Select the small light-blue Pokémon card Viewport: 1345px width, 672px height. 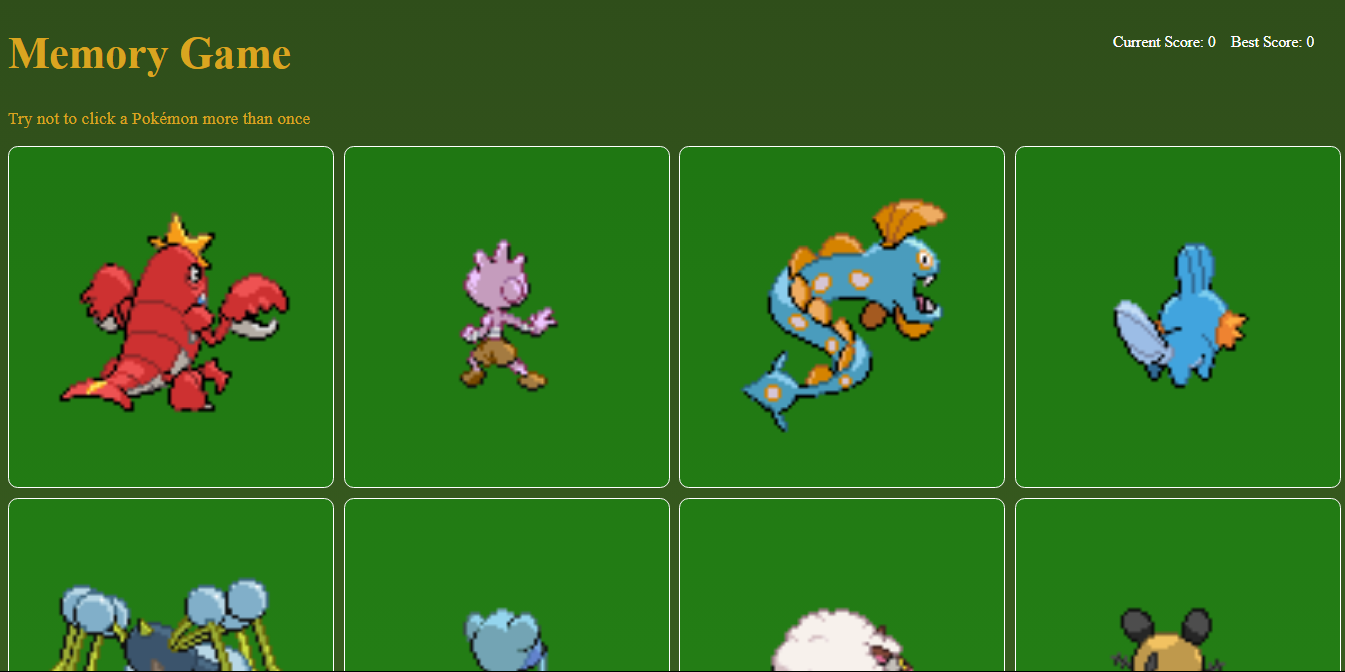[x=507, y=600]
